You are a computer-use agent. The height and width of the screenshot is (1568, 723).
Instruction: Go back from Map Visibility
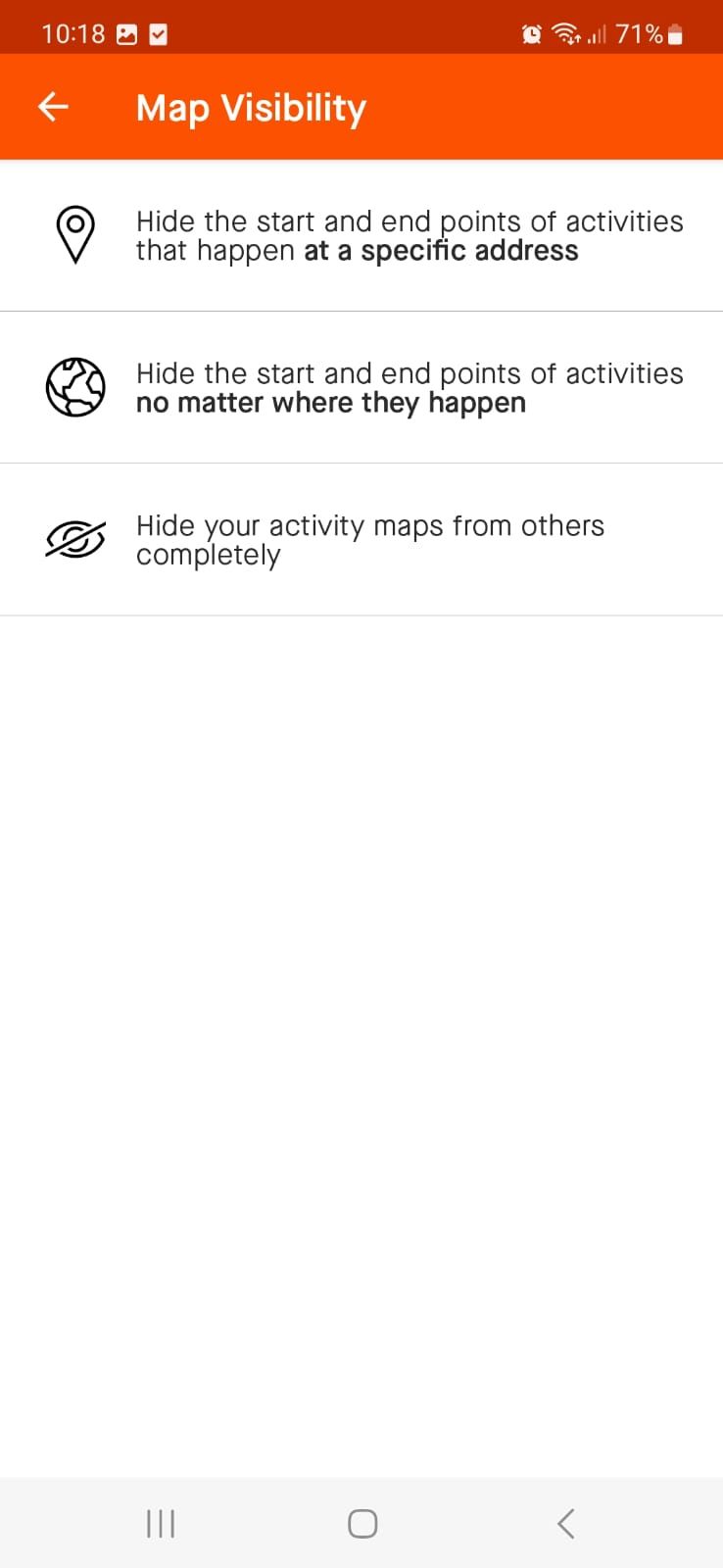point(54,107)
